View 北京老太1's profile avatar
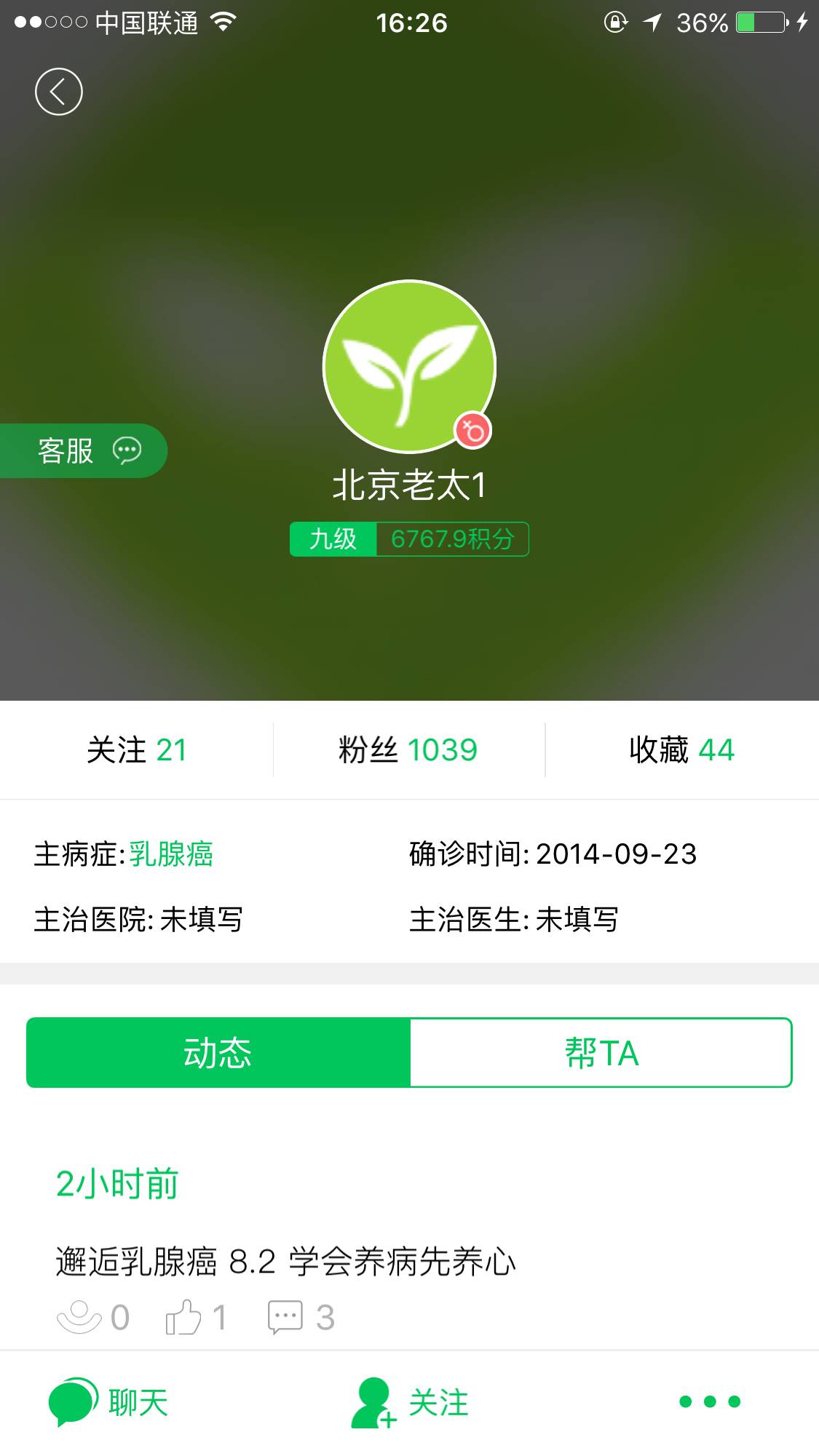 click(409, 366)
